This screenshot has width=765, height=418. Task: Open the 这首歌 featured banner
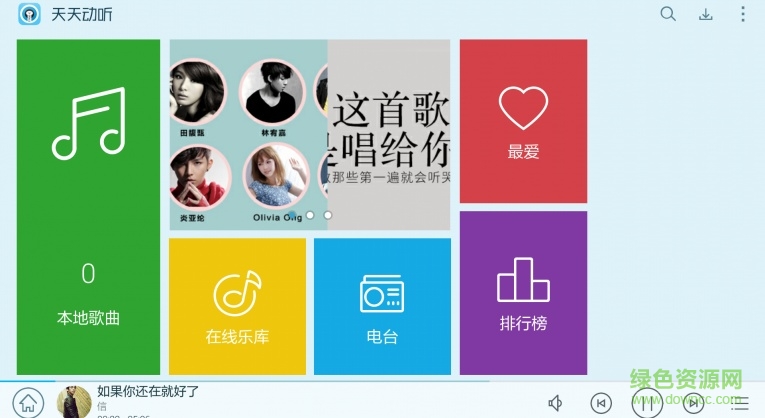point(389,135)
